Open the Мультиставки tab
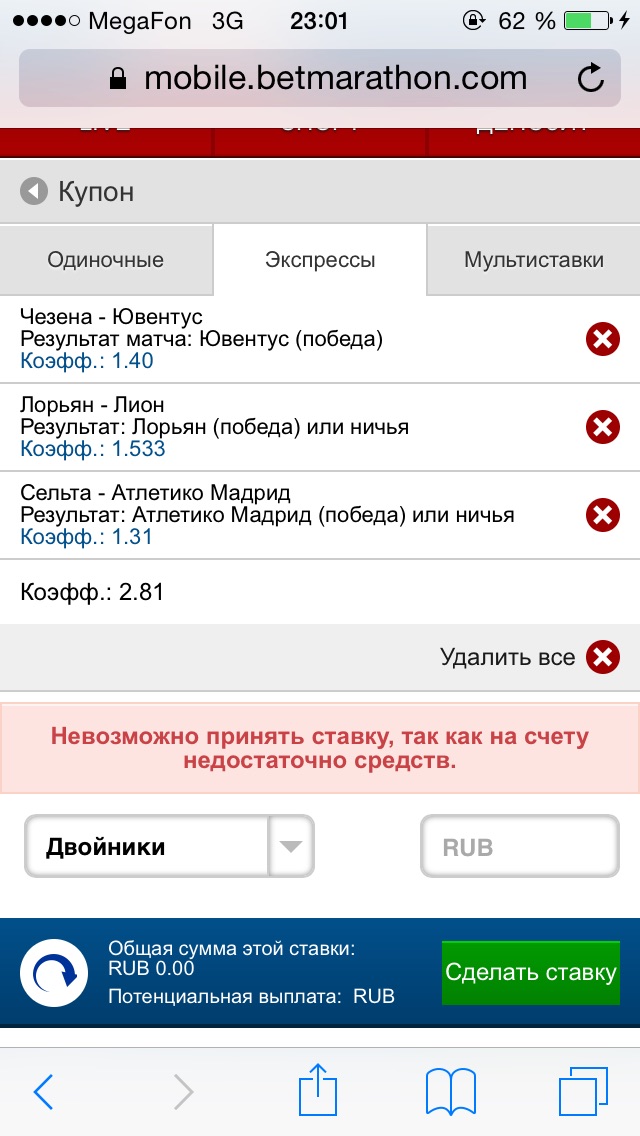This screenshot has width=640, height=1136. [x=533, y=260]
